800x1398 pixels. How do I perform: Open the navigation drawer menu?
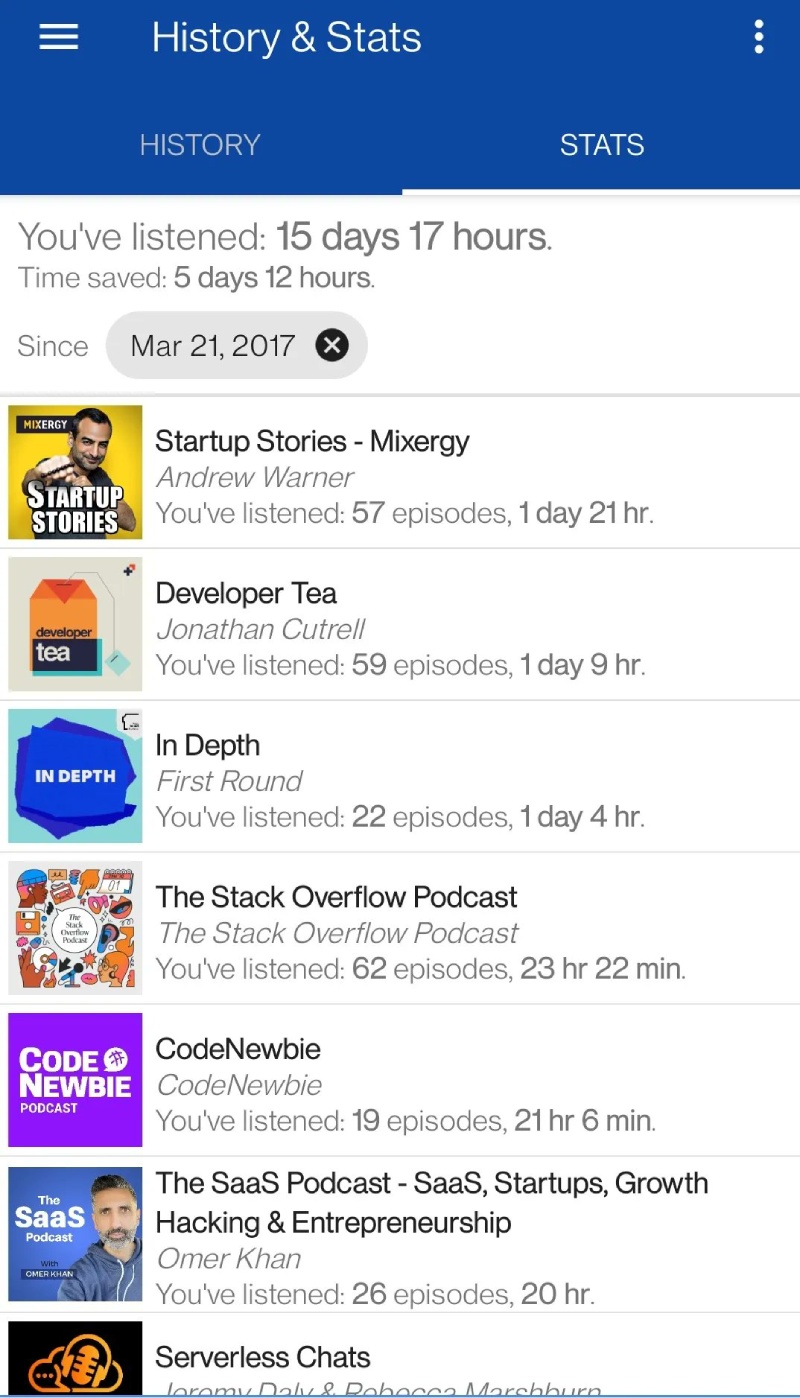[x=57, y=37]
